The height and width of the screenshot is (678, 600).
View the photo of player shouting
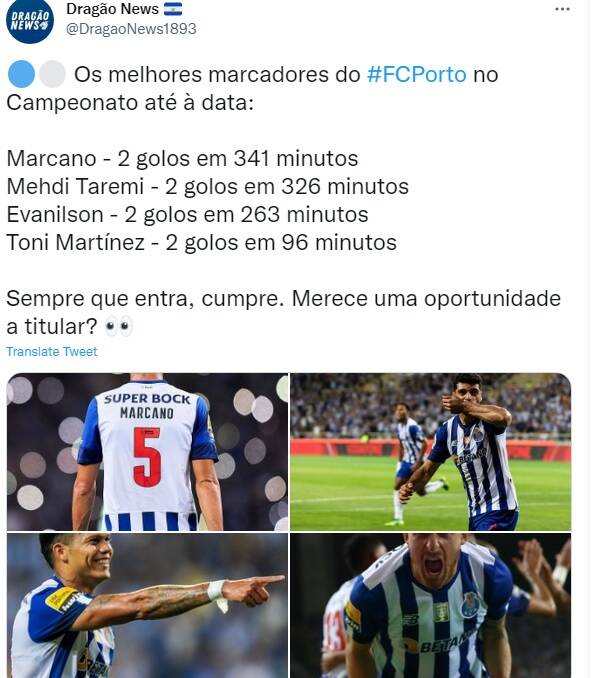[x=430, y=605]
